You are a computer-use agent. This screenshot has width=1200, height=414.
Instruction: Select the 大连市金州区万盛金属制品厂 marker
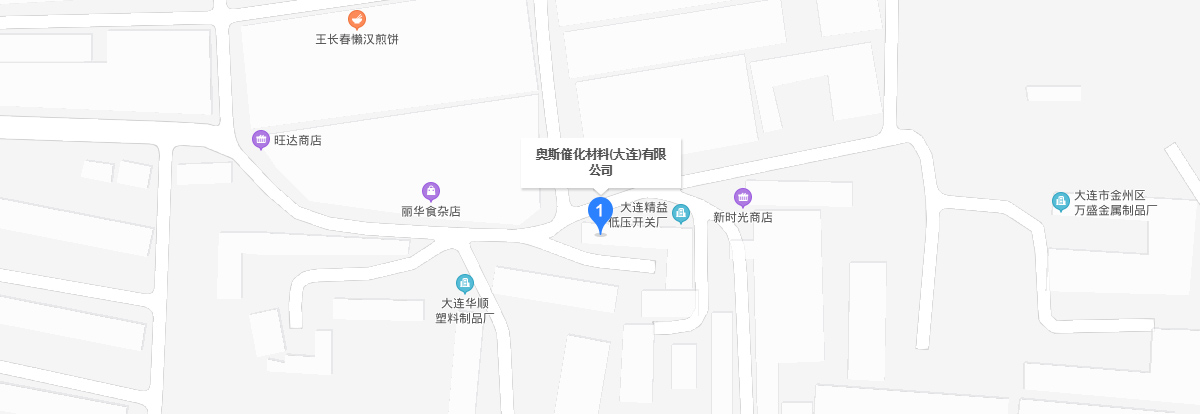tap(1060, 202)
